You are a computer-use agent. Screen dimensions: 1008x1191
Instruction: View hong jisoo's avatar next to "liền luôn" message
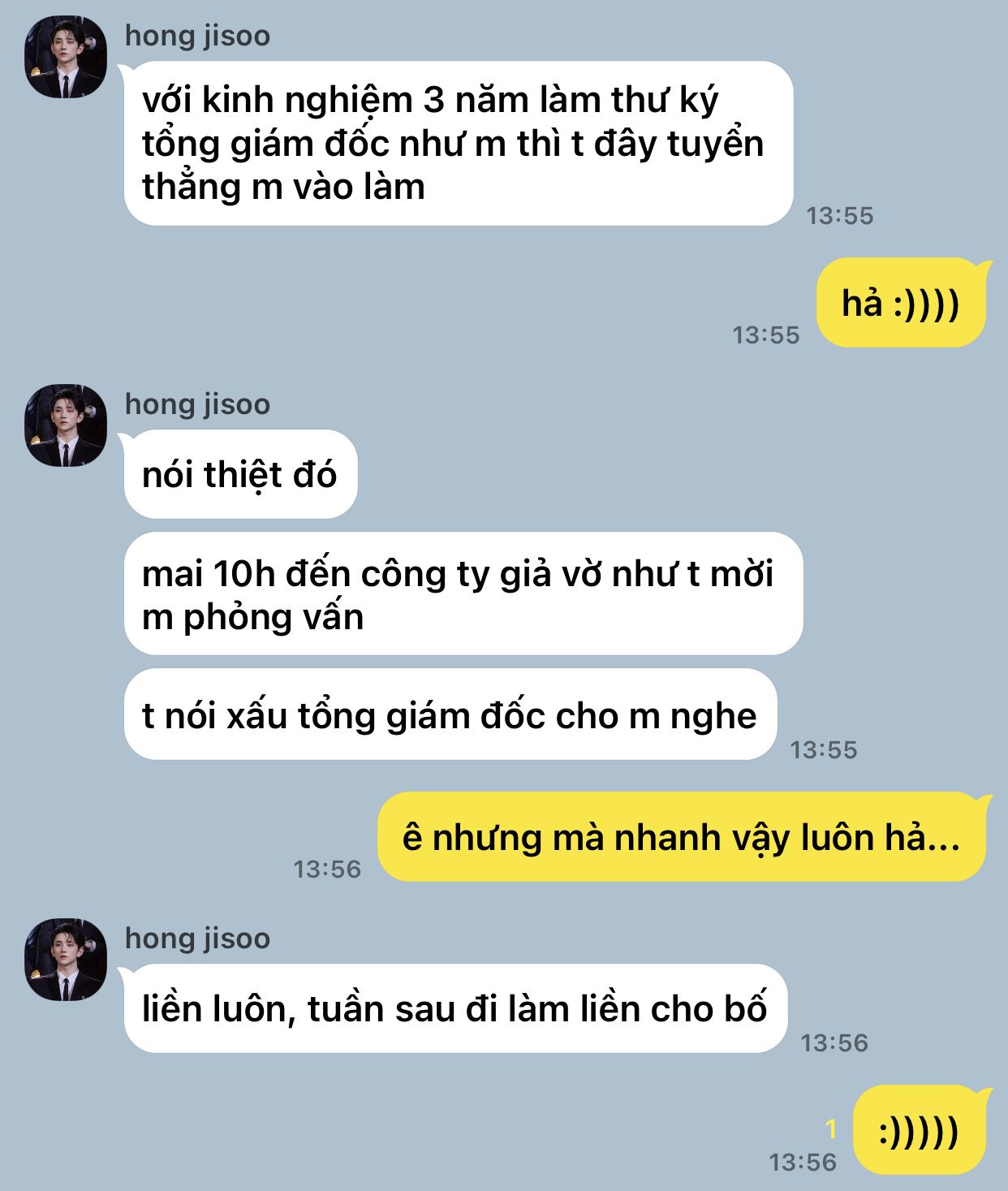[x=66, y=960]
